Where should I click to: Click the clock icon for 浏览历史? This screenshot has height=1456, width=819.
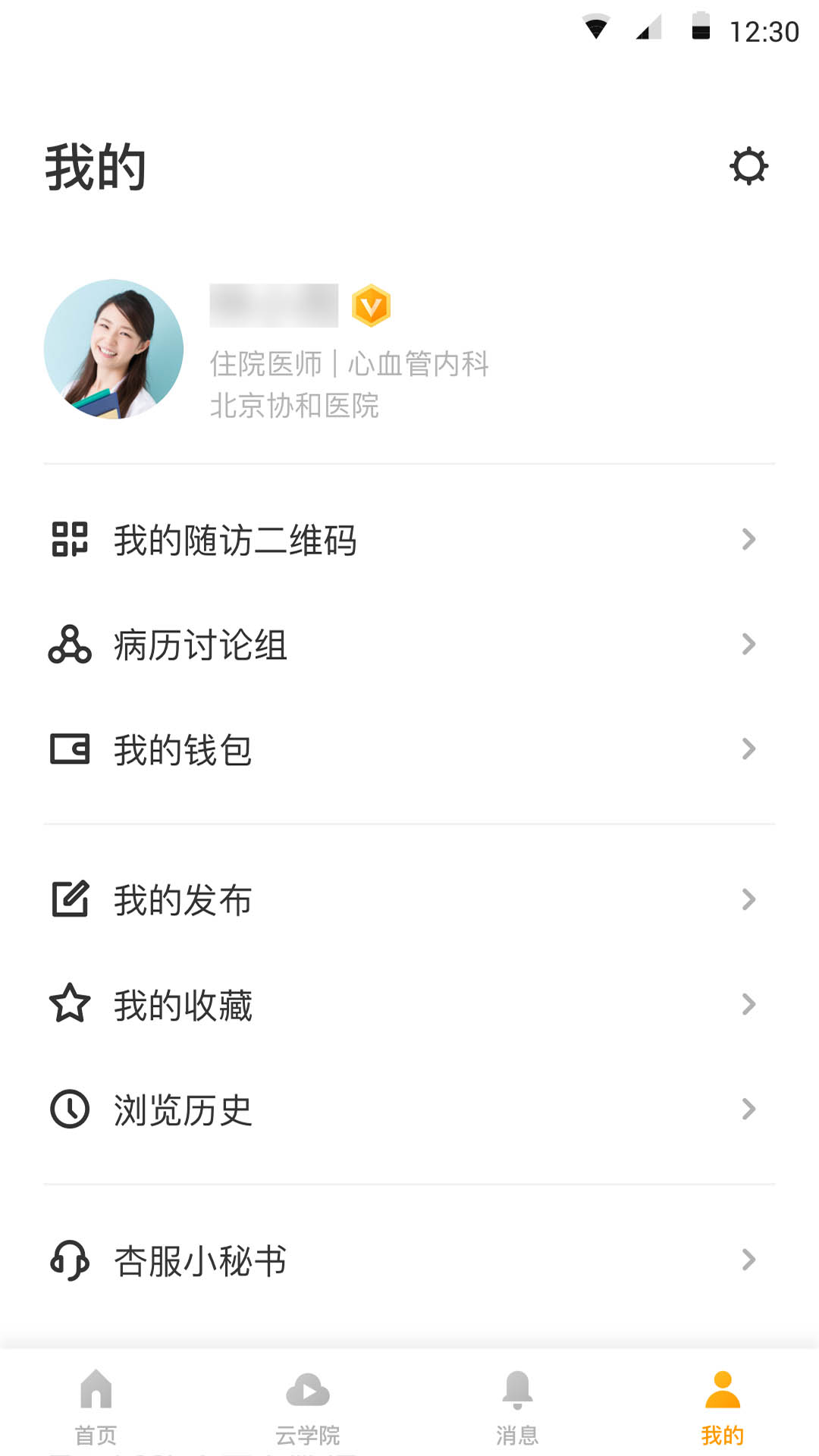point(69,1109)
